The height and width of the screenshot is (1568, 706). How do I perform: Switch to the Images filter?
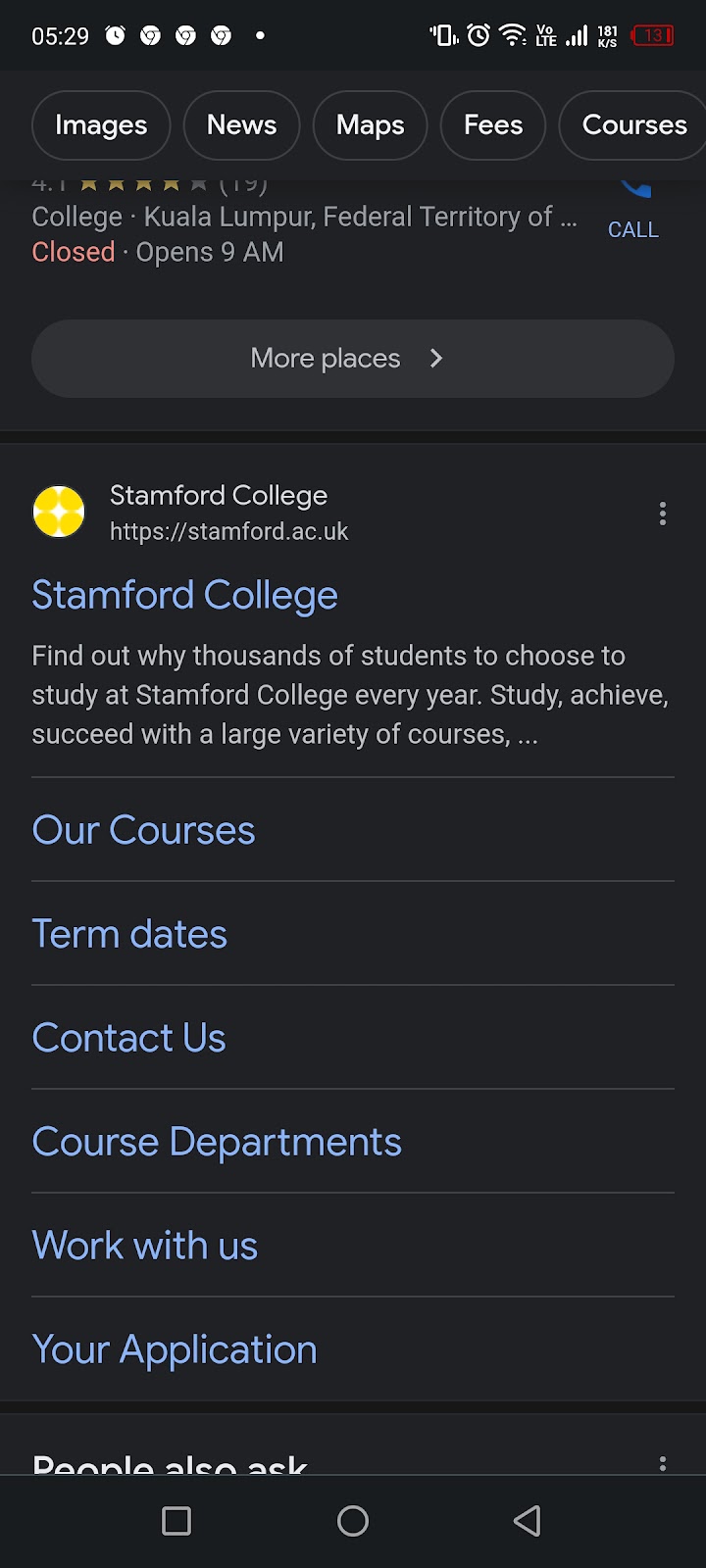pyautogui.click(x=101, y=125)
